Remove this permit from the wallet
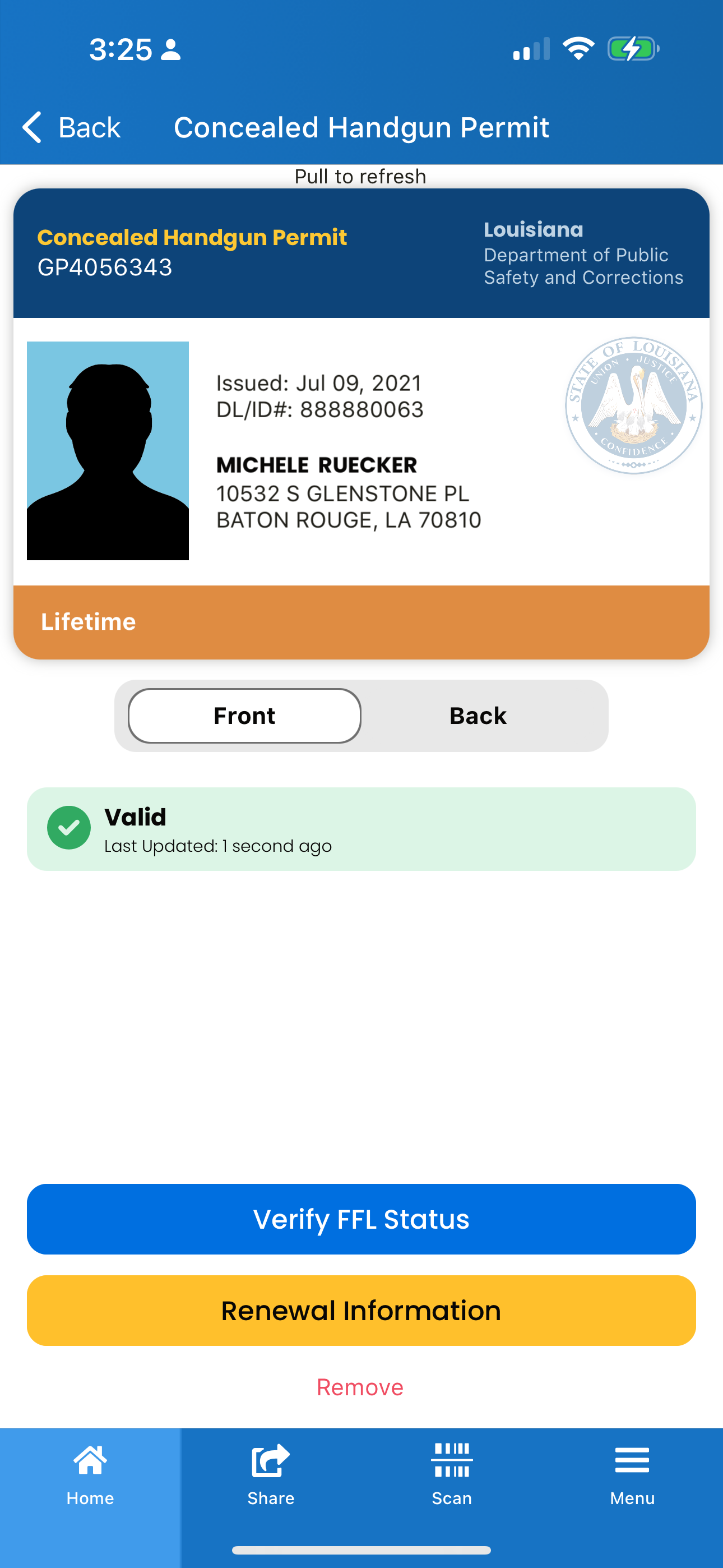Screen dimensions: 723x1568 pyautogui.click(x=360, y=1387)
